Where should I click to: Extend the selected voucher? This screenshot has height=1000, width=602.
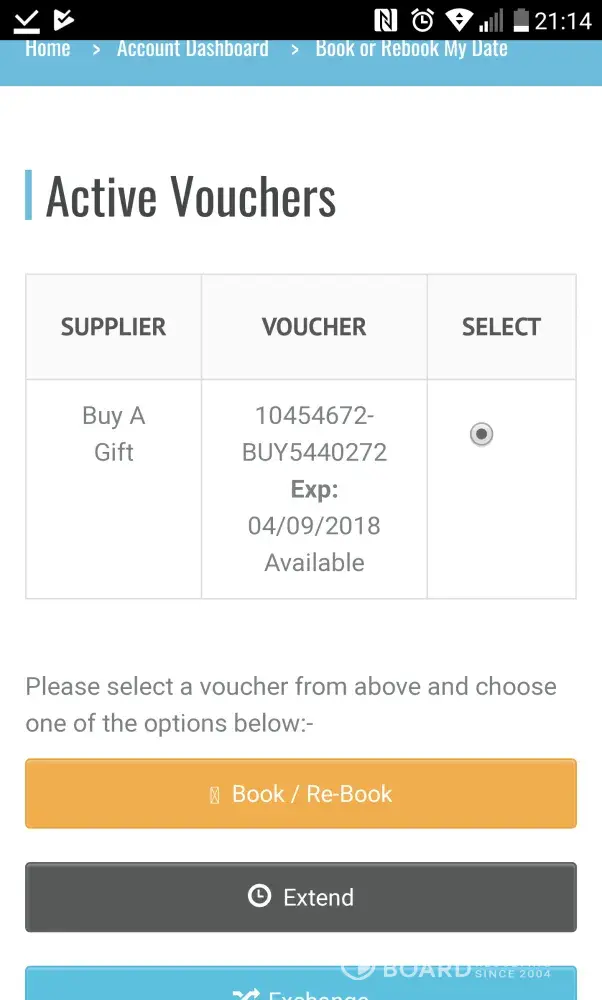click(301, 897)
